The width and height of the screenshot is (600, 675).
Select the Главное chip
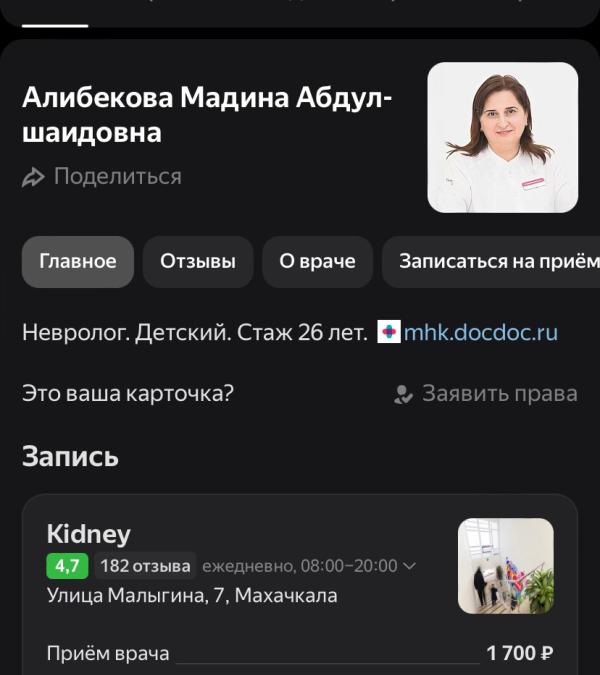78,261
